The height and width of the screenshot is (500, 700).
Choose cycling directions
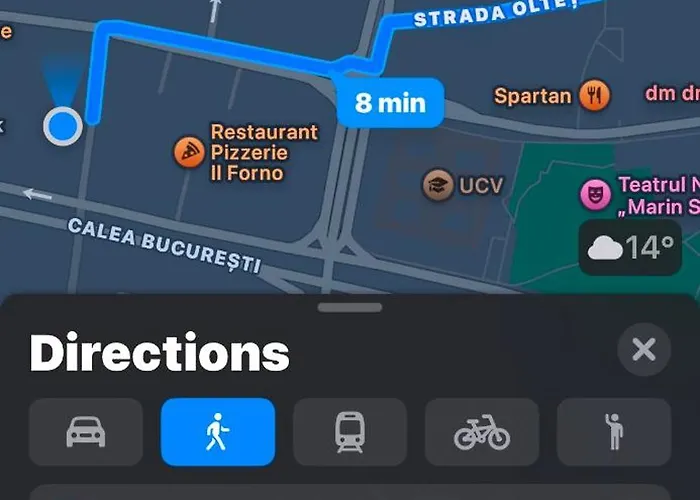(482, 432)
